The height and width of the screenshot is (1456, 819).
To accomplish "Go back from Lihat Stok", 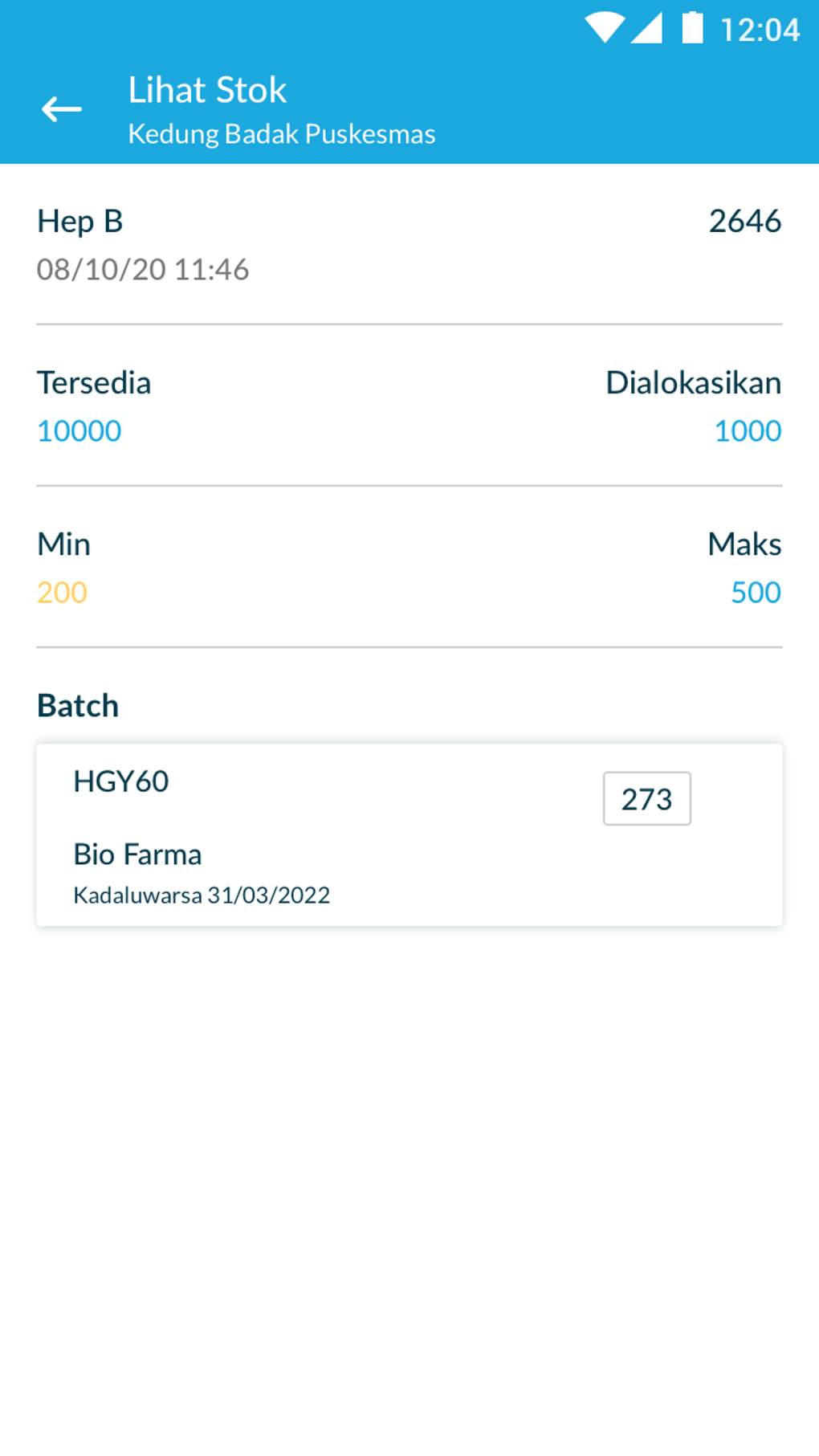I will pyautogui.click(x=62, y=109).
